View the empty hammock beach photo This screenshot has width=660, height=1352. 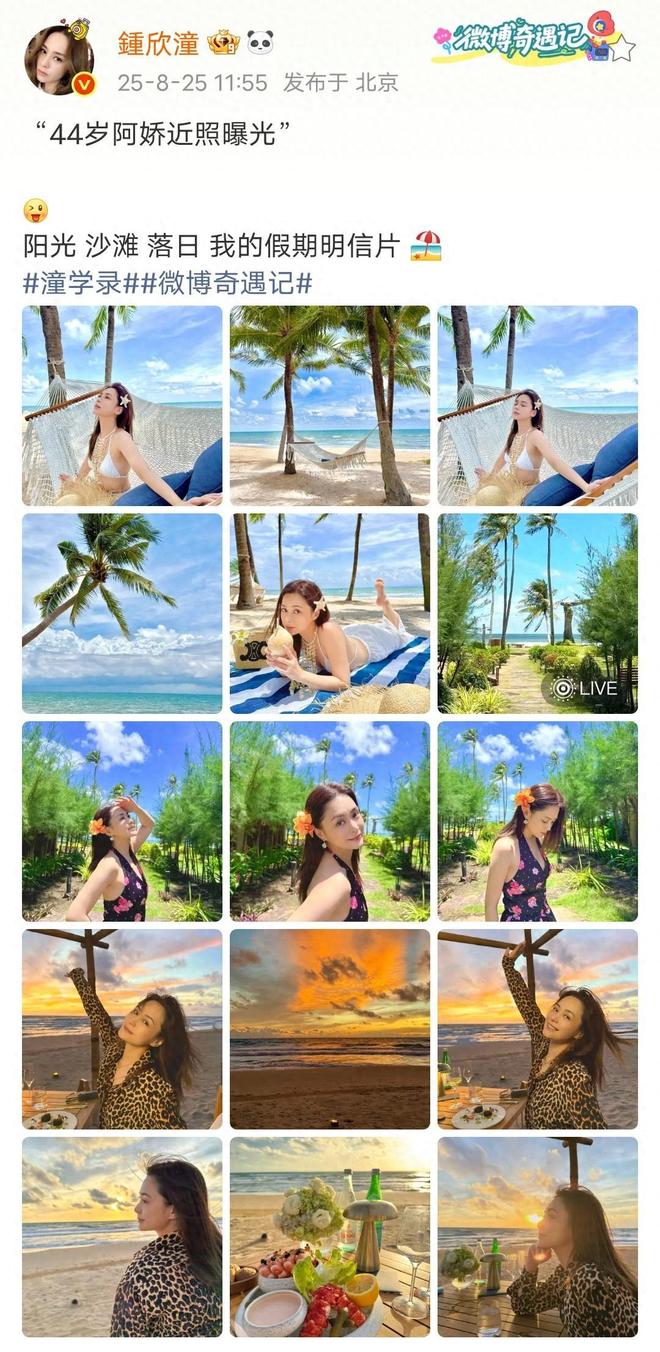point(330,405)
